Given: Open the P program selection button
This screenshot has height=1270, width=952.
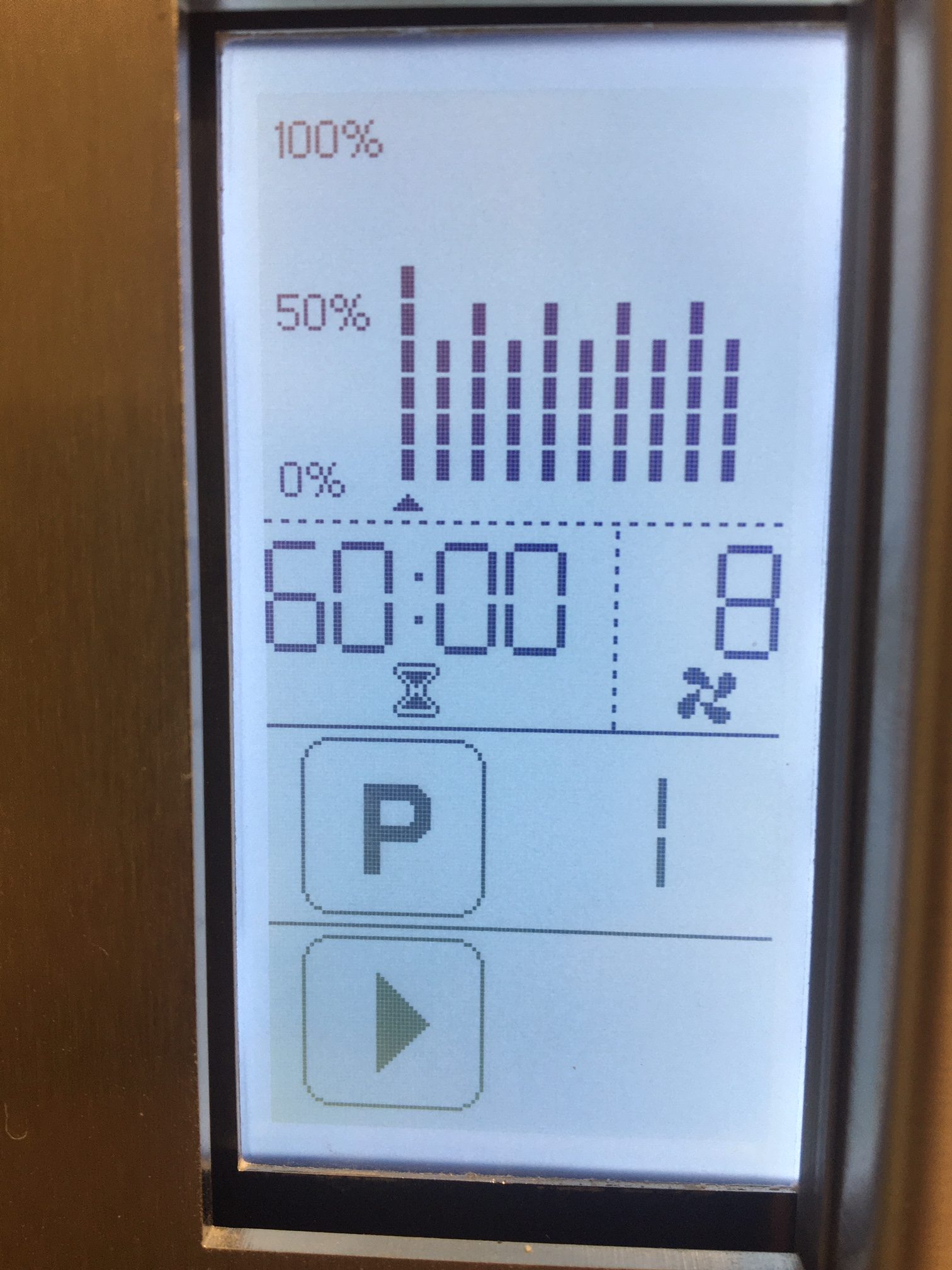Looking at the screenshot, I should pyautogui.click(x=394, y=828).
